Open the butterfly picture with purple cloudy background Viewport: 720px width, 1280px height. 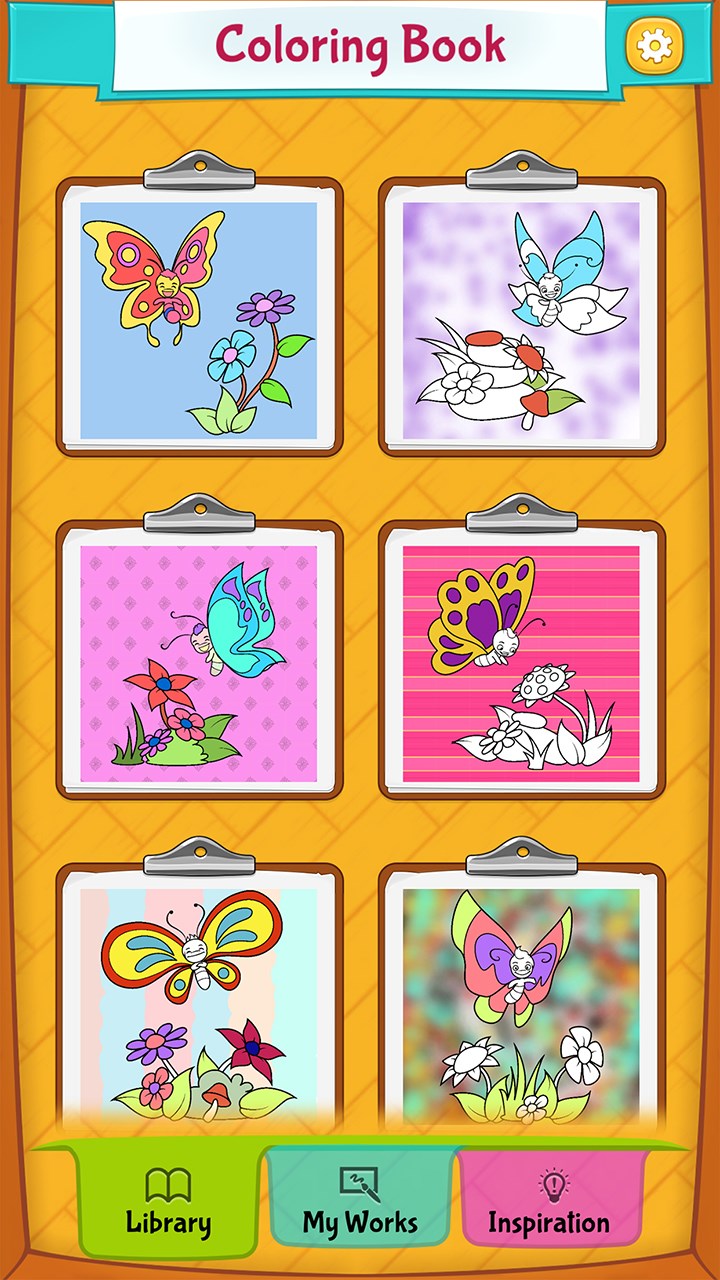pos(521,320)
